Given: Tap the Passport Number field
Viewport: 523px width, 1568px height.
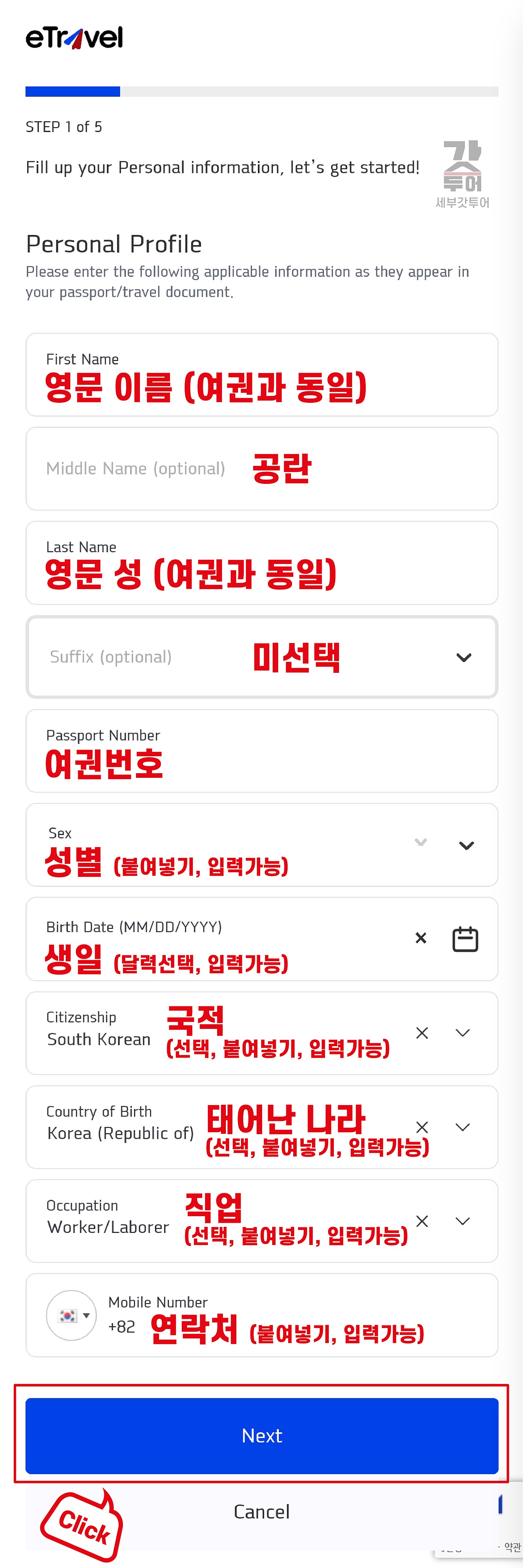Looking at the screenshot, I should pyautogui.click(x=262, y=751).
